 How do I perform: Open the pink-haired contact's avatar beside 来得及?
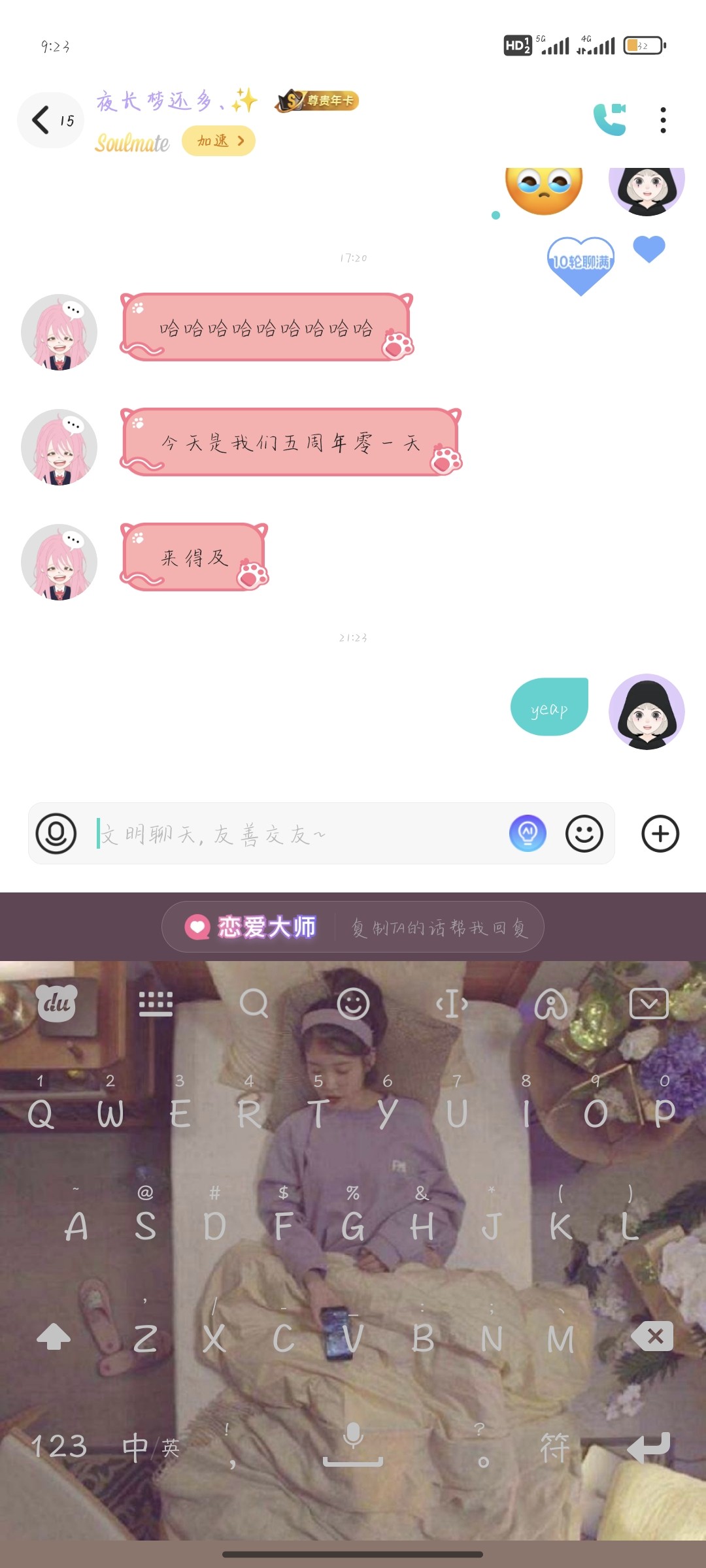click(x=59, y=562)
